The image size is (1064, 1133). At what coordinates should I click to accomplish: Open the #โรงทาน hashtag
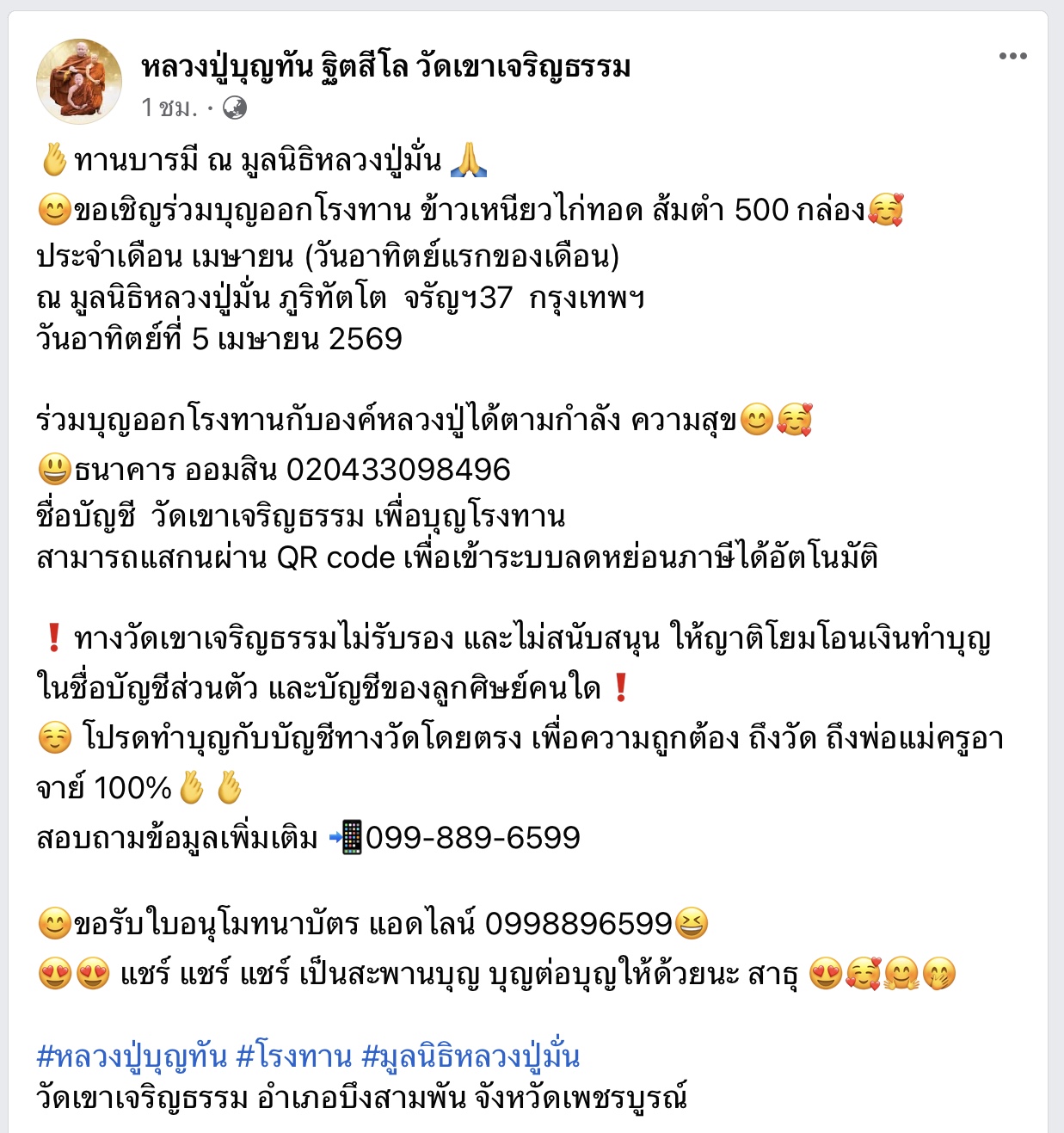[x=294, y=1056]
